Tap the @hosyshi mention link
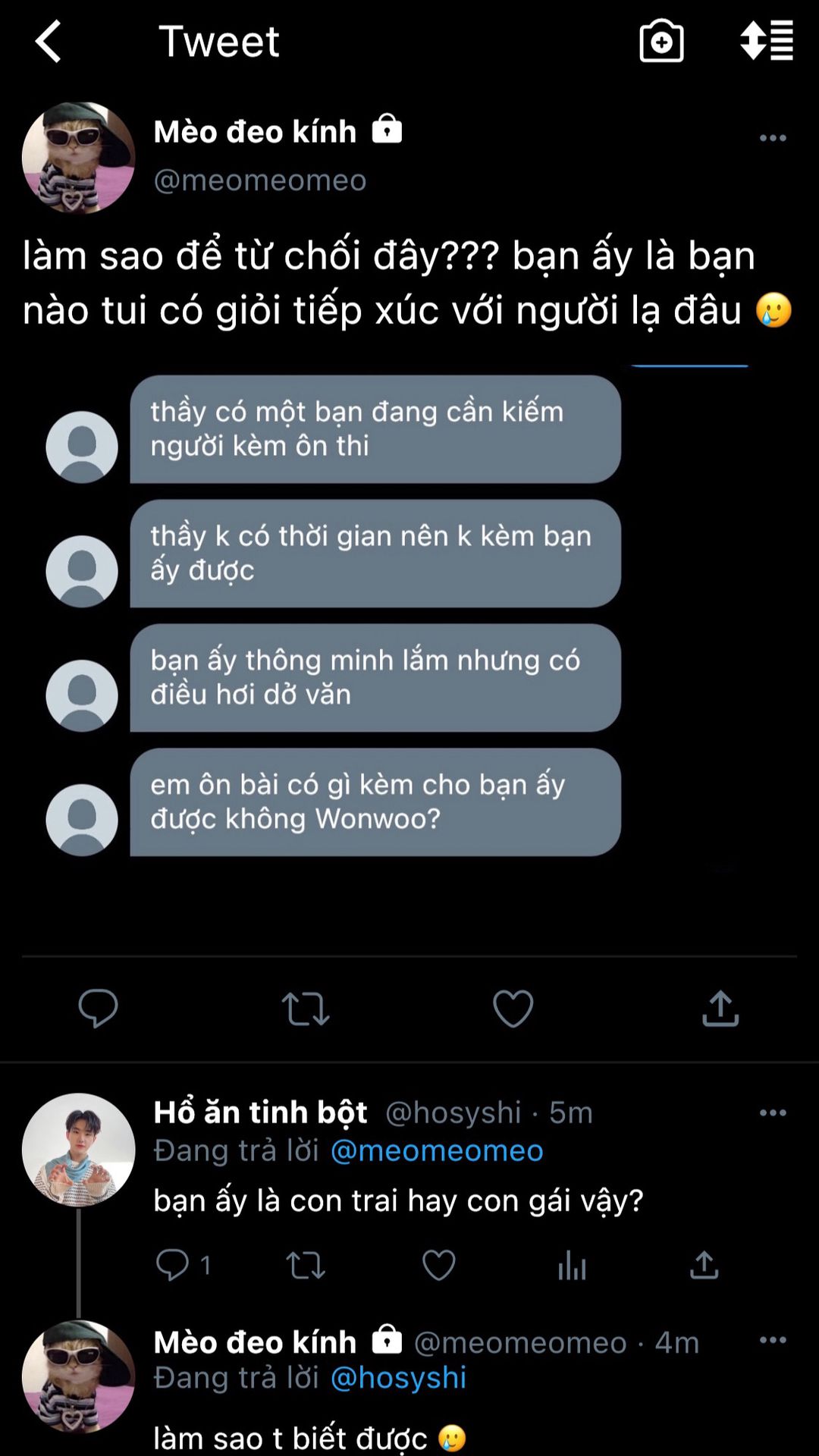Screen dimensions: 819x1456 point(399,1378)
